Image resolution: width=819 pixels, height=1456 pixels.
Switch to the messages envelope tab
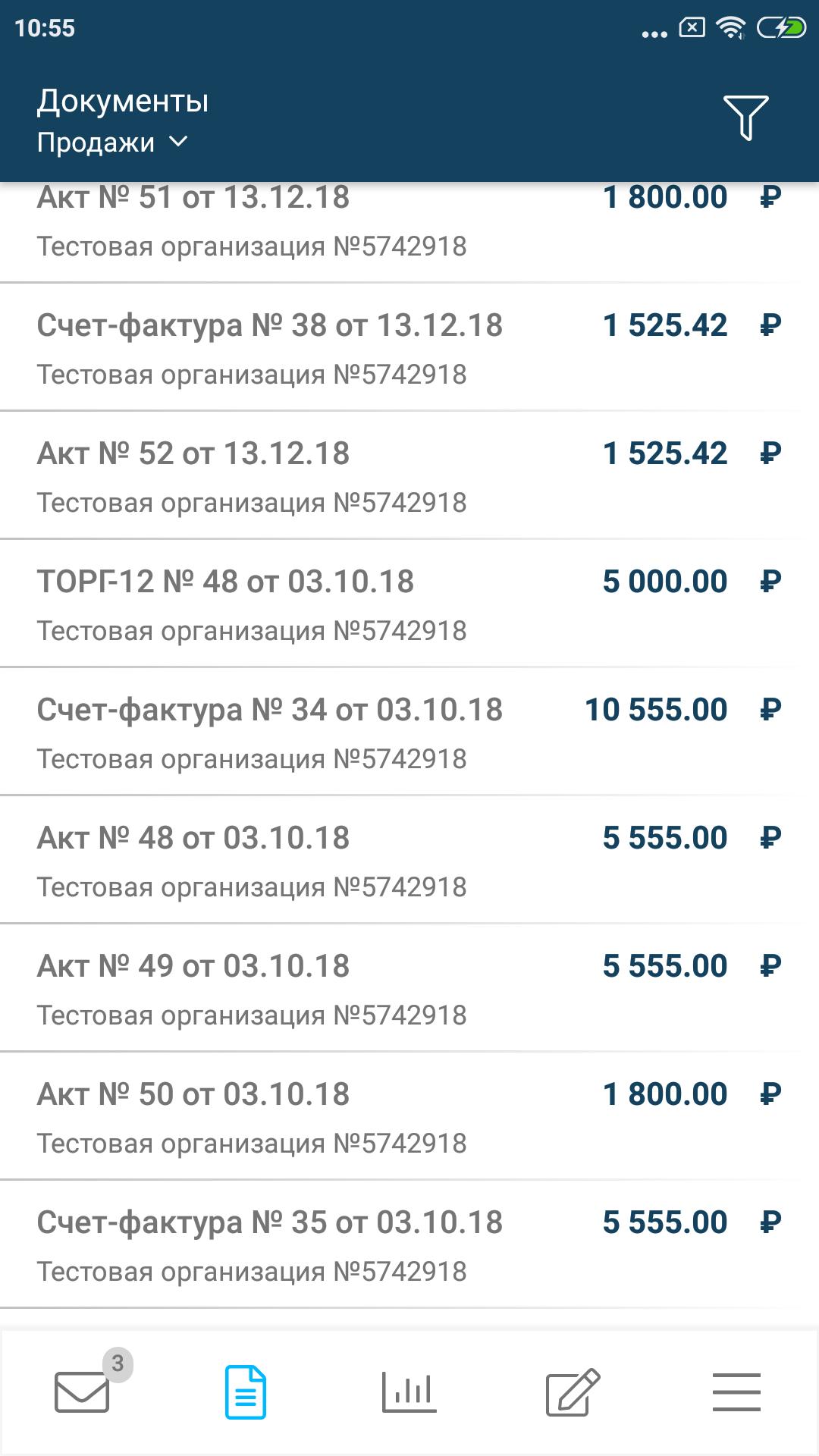tap(82, 1392)
